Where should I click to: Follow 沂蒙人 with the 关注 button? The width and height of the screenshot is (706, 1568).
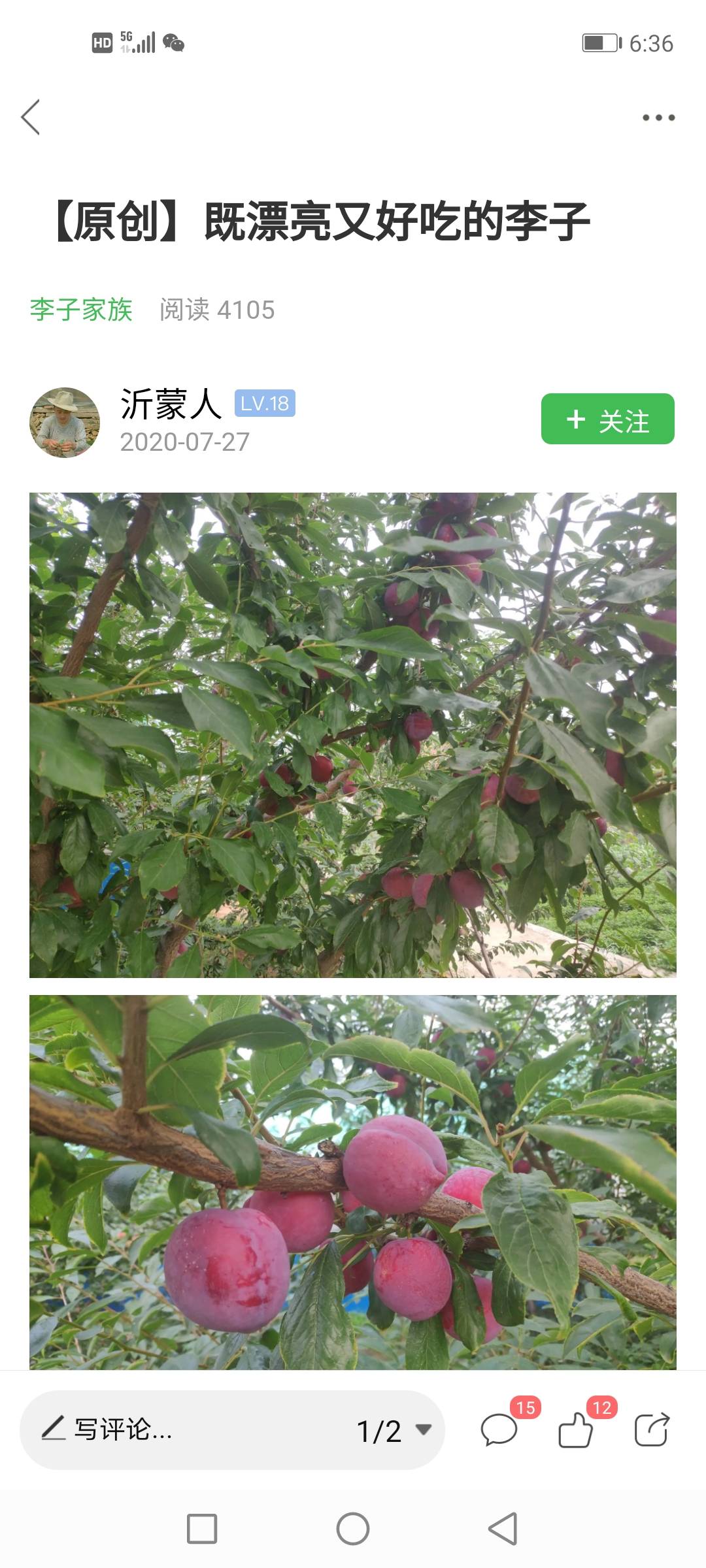pyautogui.click(x=607, y=419)
